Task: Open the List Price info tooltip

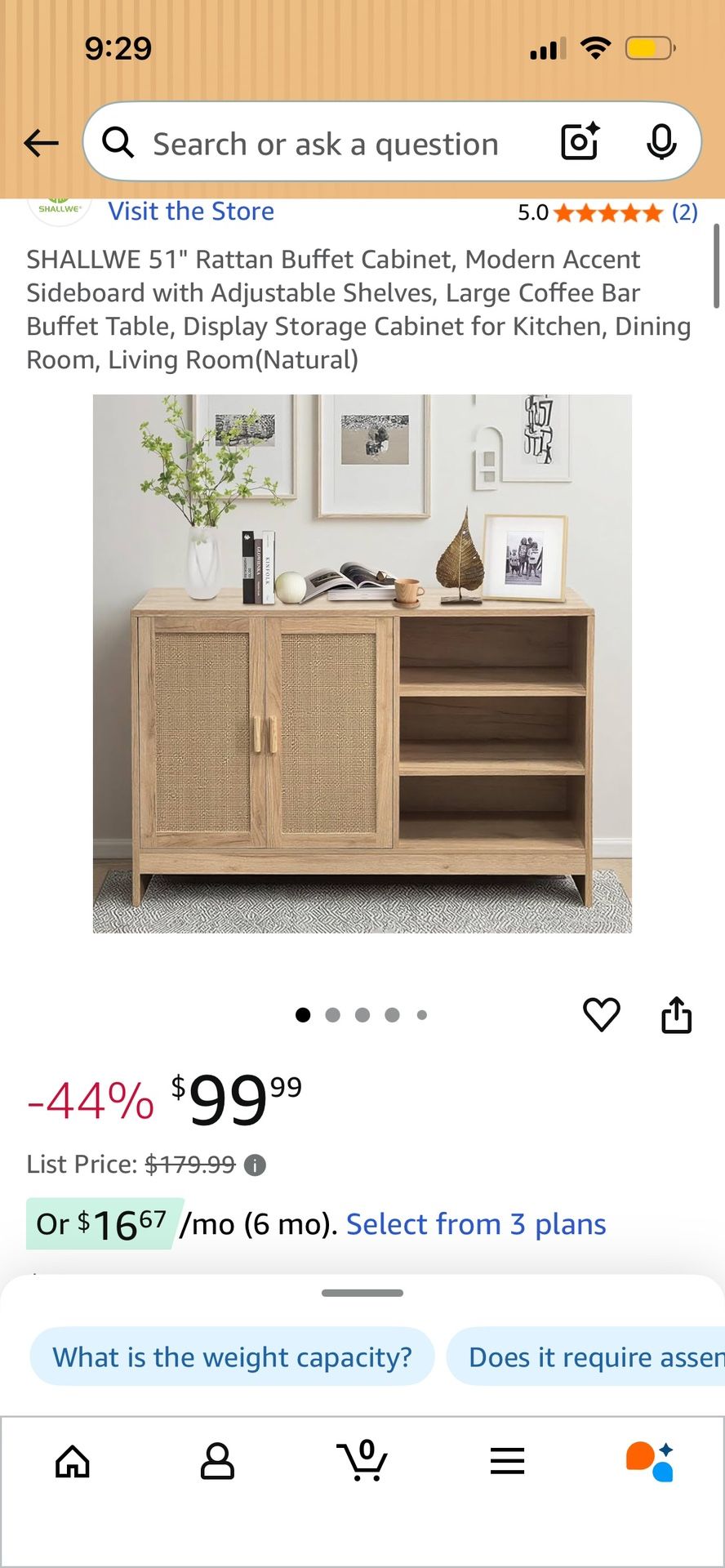Action: (x=254, y=1165)
